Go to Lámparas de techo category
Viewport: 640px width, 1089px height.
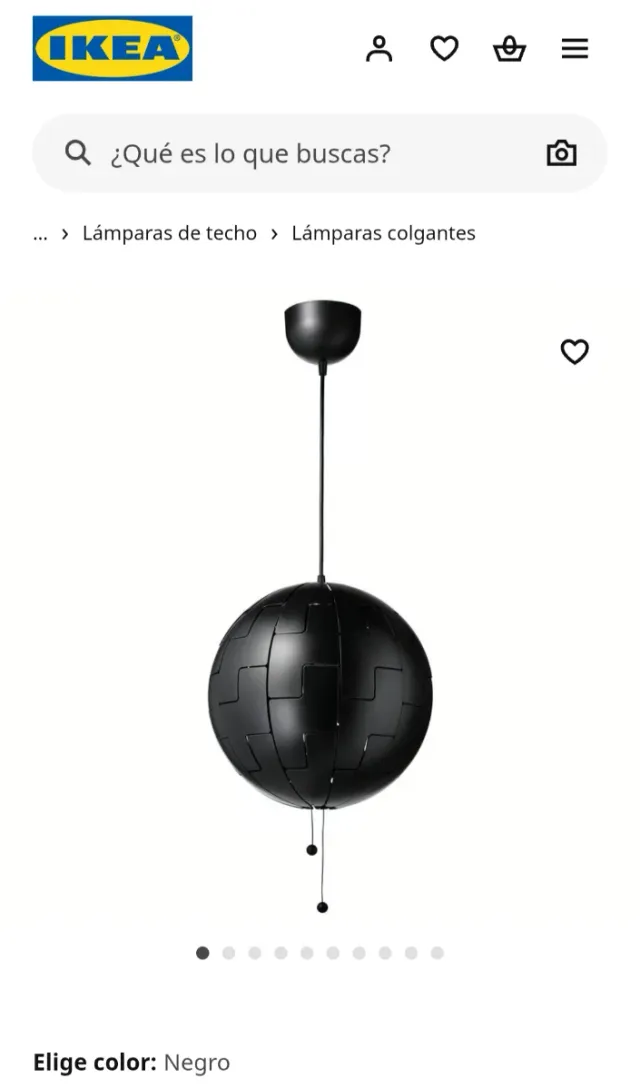coord(169,233)
